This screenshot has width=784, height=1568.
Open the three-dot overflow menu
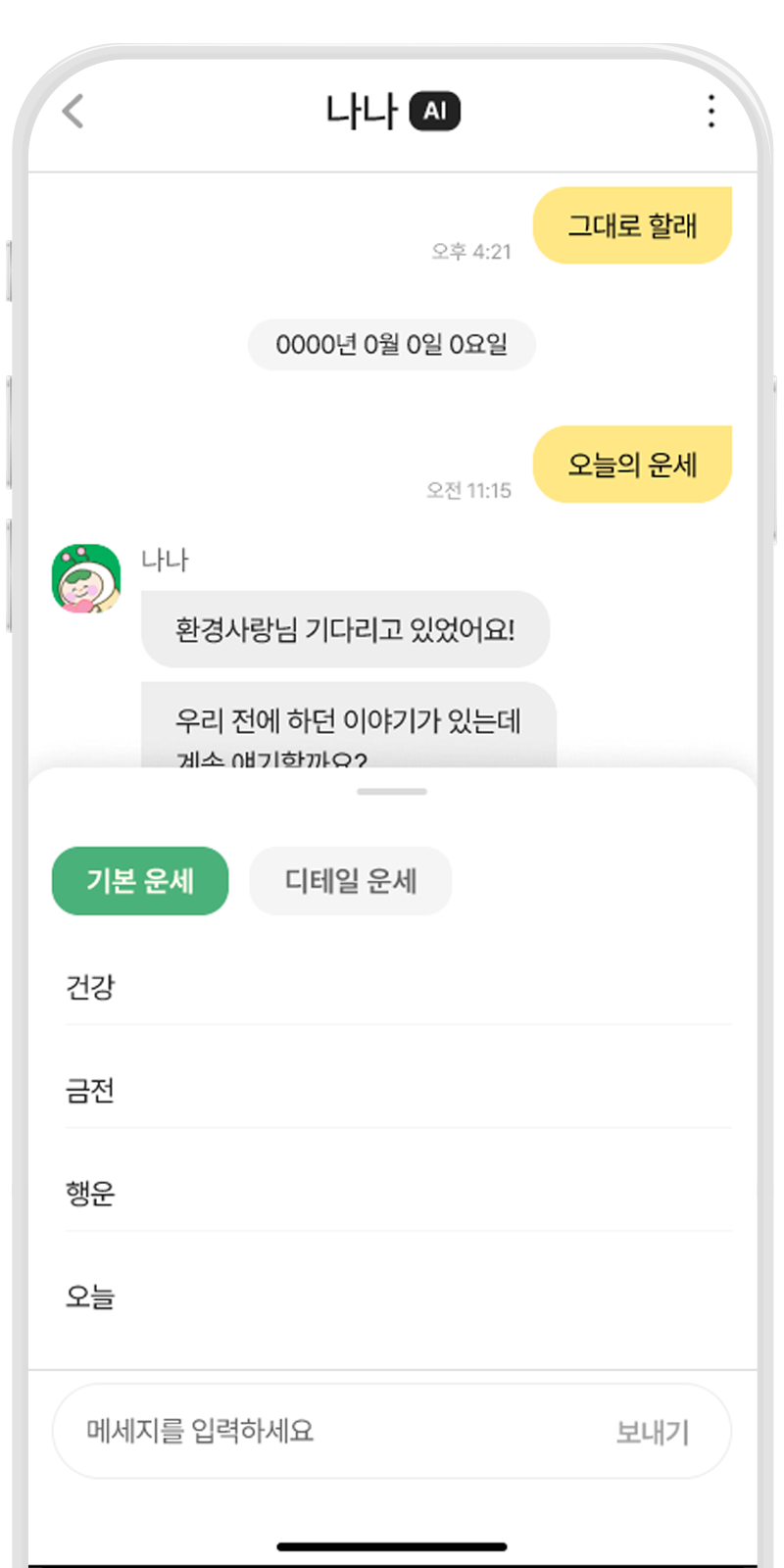tap(711, 112)
